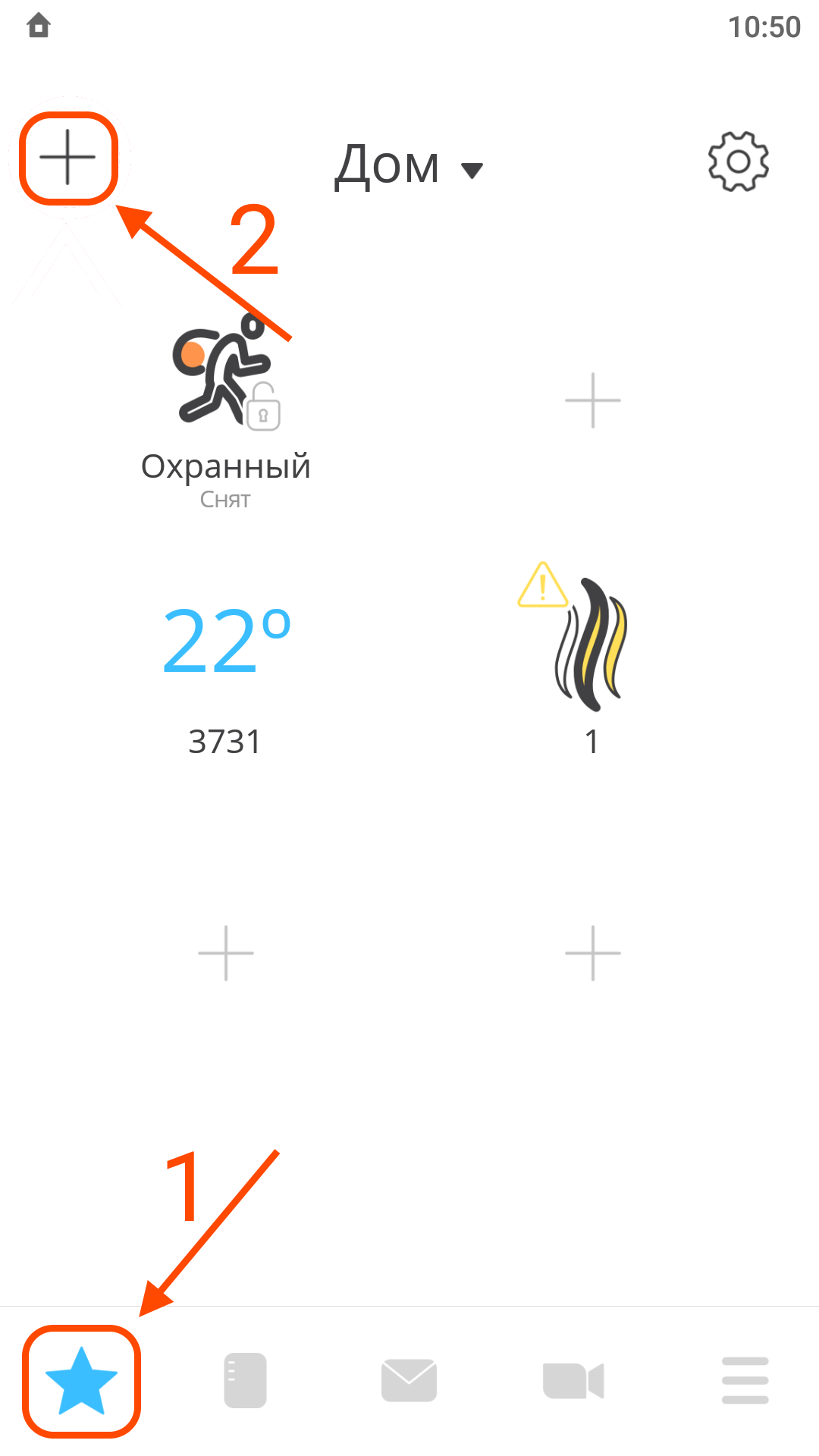Add a widget in the empty slot beside Охранный
This screenshot has width=819, height=1456.
pos(593,400)
